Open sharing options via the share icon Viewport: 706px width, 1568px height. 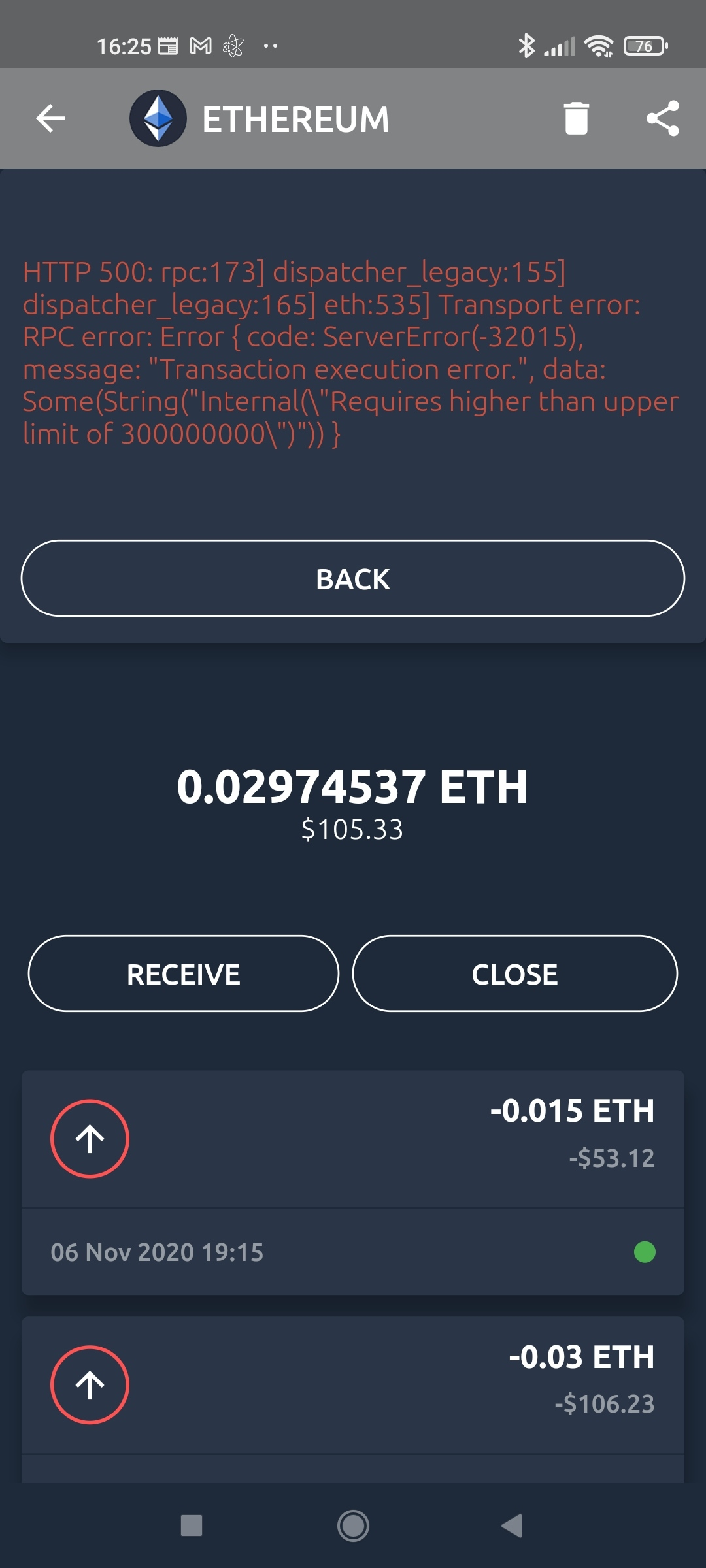pyautogui.click(x=662, y=118)
